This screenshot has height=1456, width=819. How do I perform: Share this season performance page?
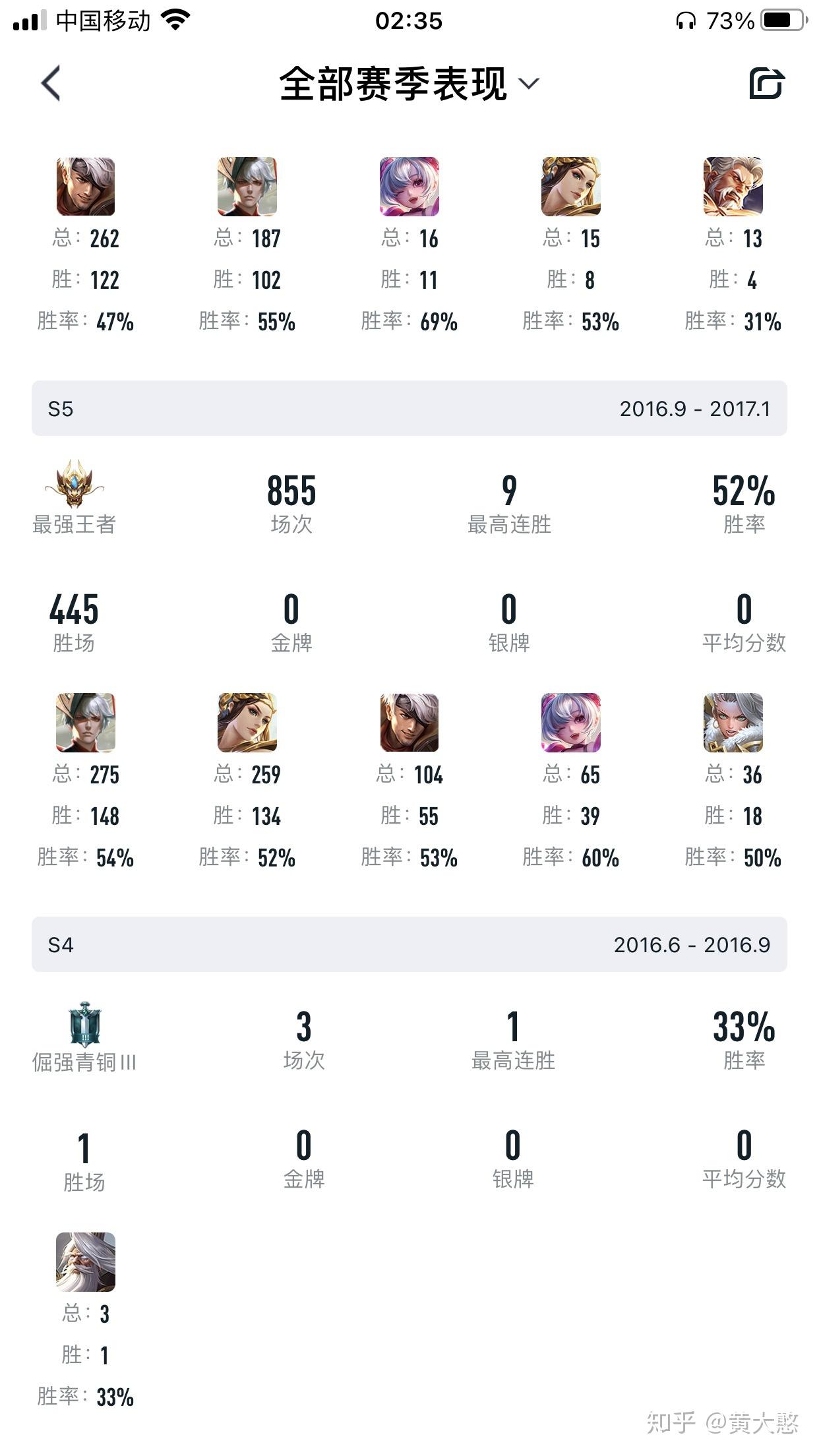pos(767,84)
